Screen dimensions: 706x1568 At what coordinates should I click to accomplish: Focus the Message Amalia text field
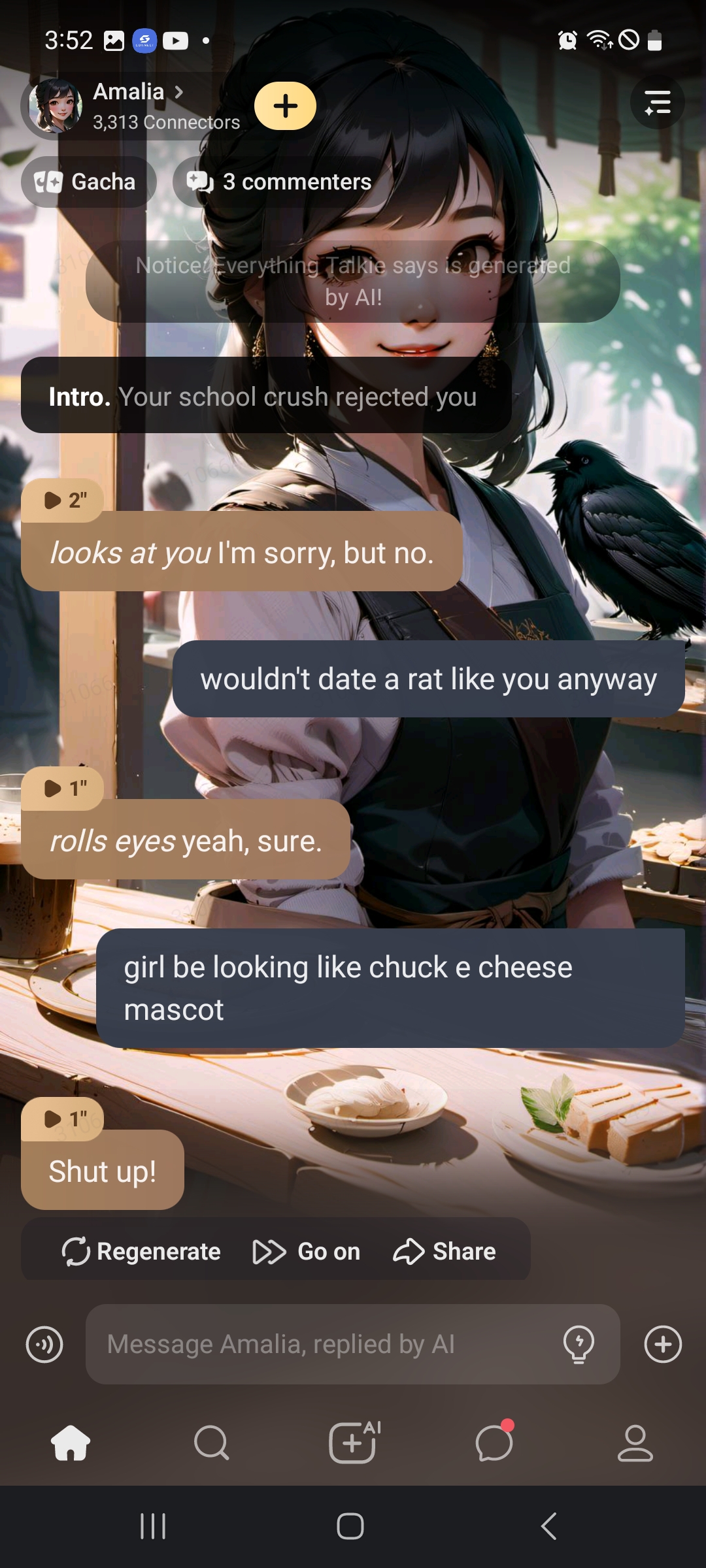tap(320, 1345)
